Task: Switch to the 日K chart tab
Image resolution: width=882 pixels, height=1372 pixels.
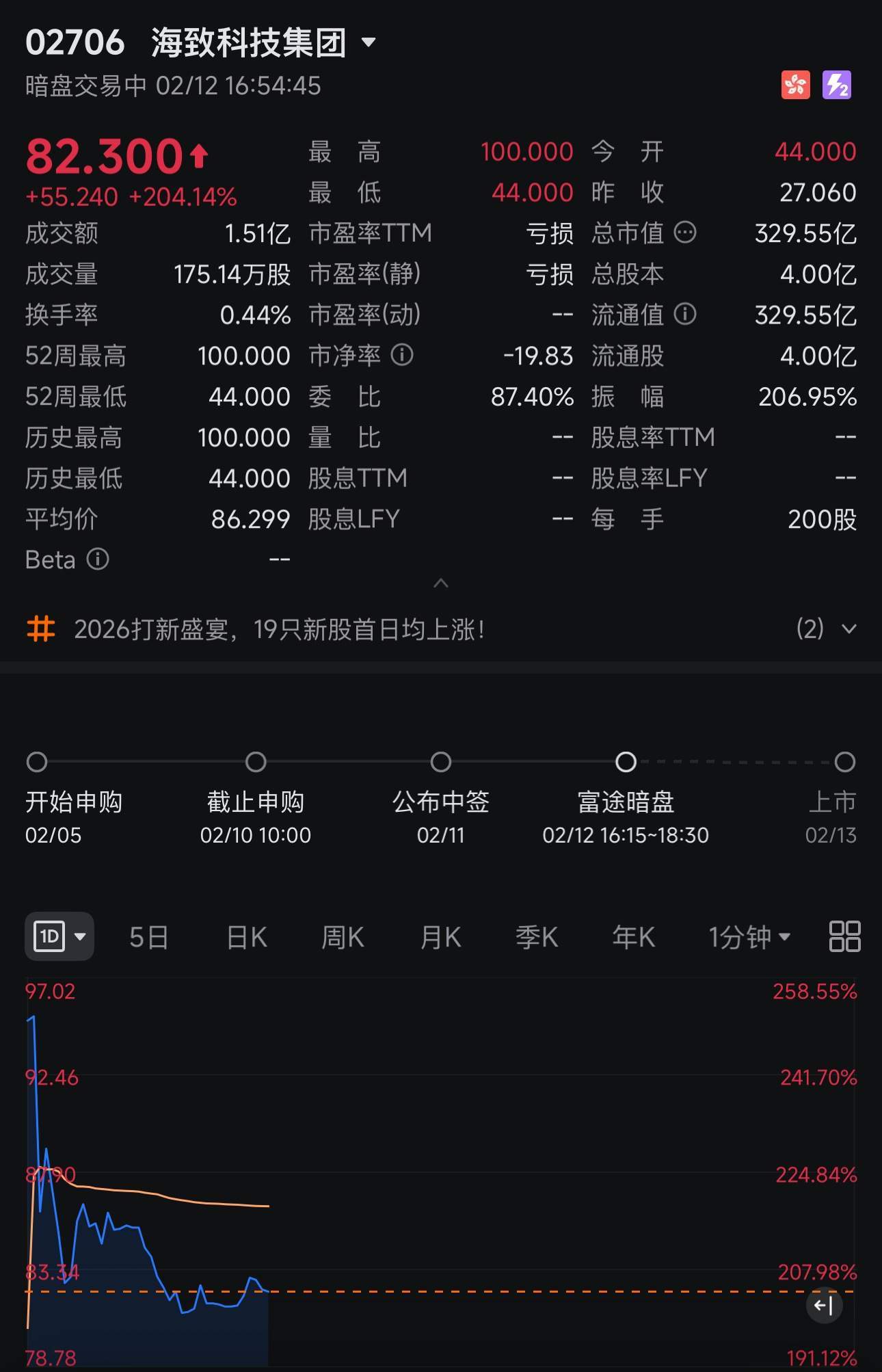Action: click(x=246, y=937)
